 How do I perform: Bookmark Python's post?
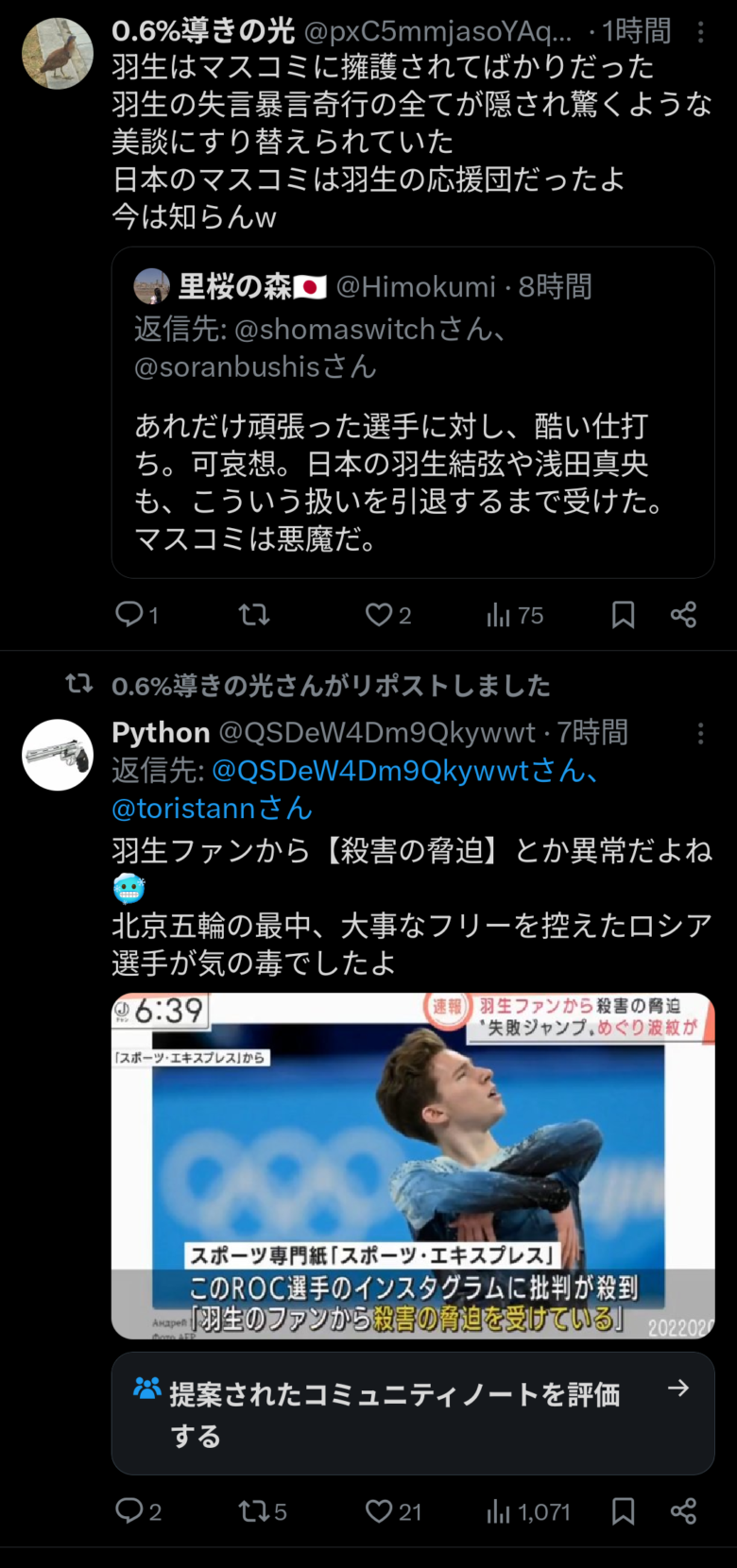coord(623,1511)
